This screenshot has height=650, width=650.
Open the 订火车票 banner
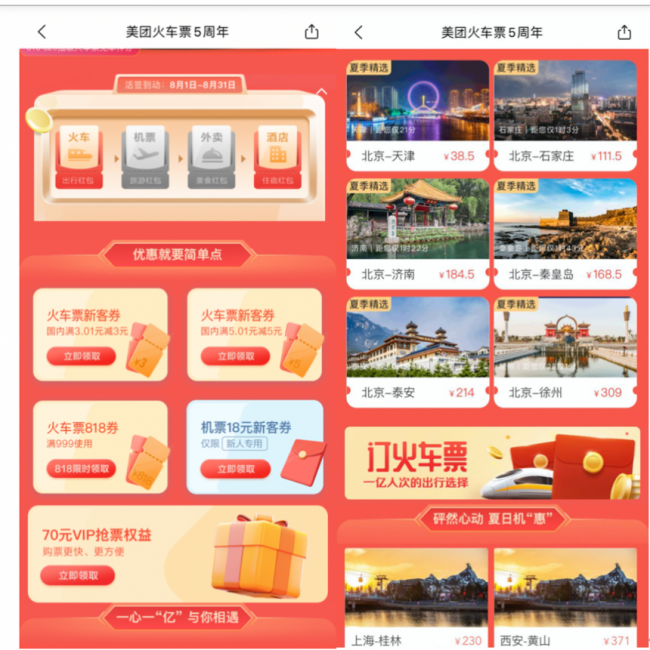tap(491, 463)
